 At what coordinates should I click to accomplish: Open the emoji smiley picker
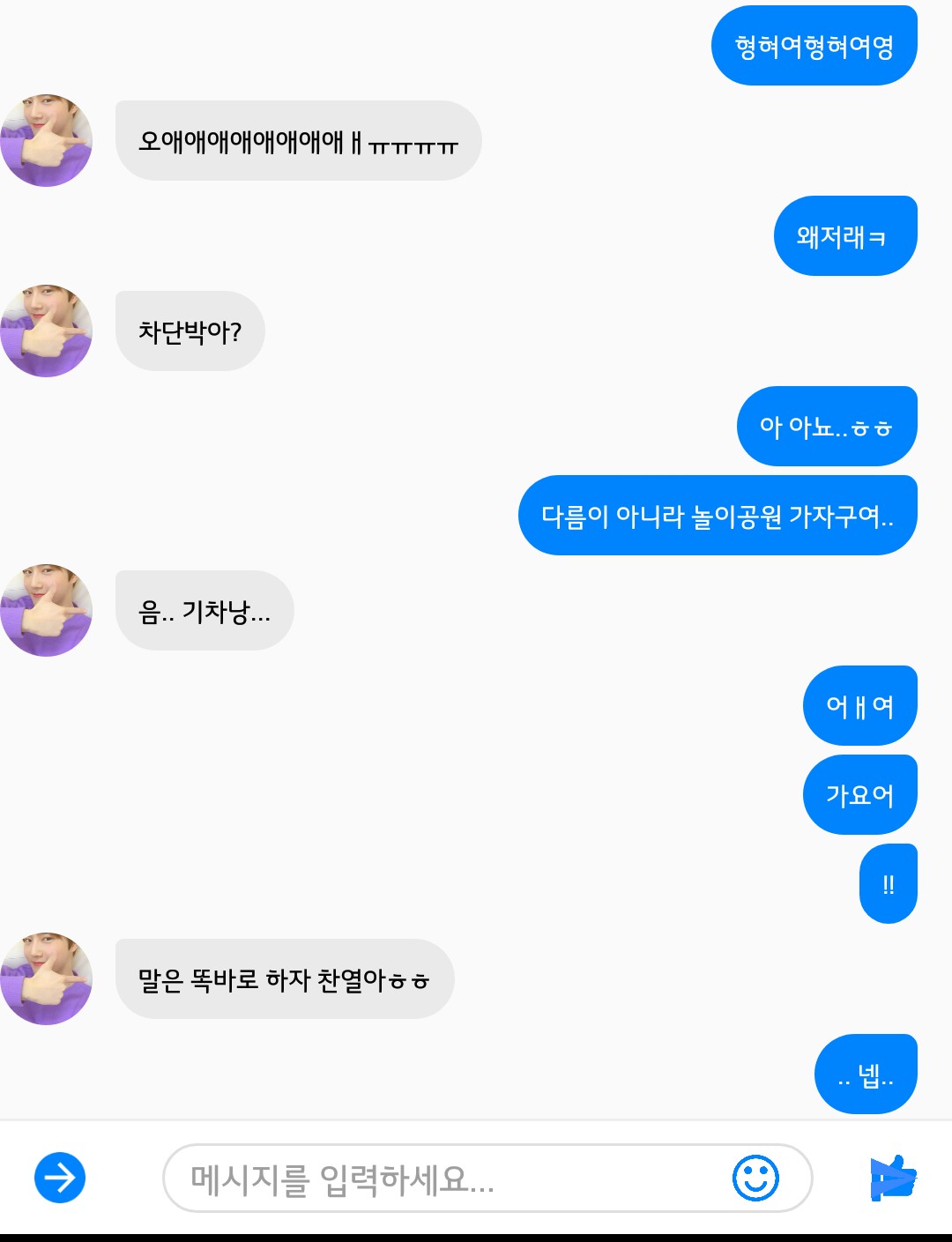pyautogui.click(x=755, y=1178)
